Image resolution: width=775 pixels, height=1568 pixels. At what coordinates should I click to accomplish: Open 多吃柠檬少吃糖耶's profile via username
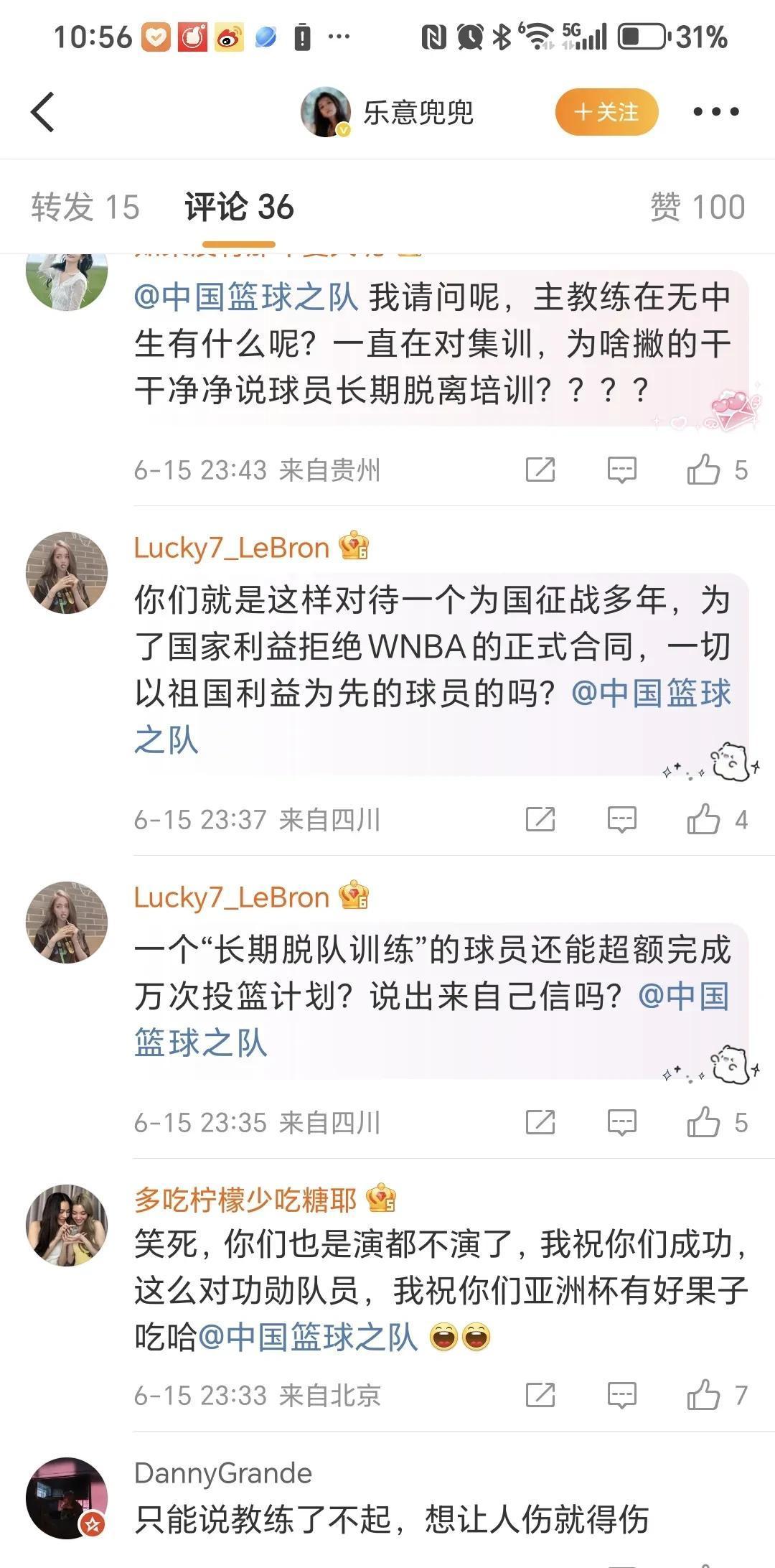click(x=245, y=1200)
